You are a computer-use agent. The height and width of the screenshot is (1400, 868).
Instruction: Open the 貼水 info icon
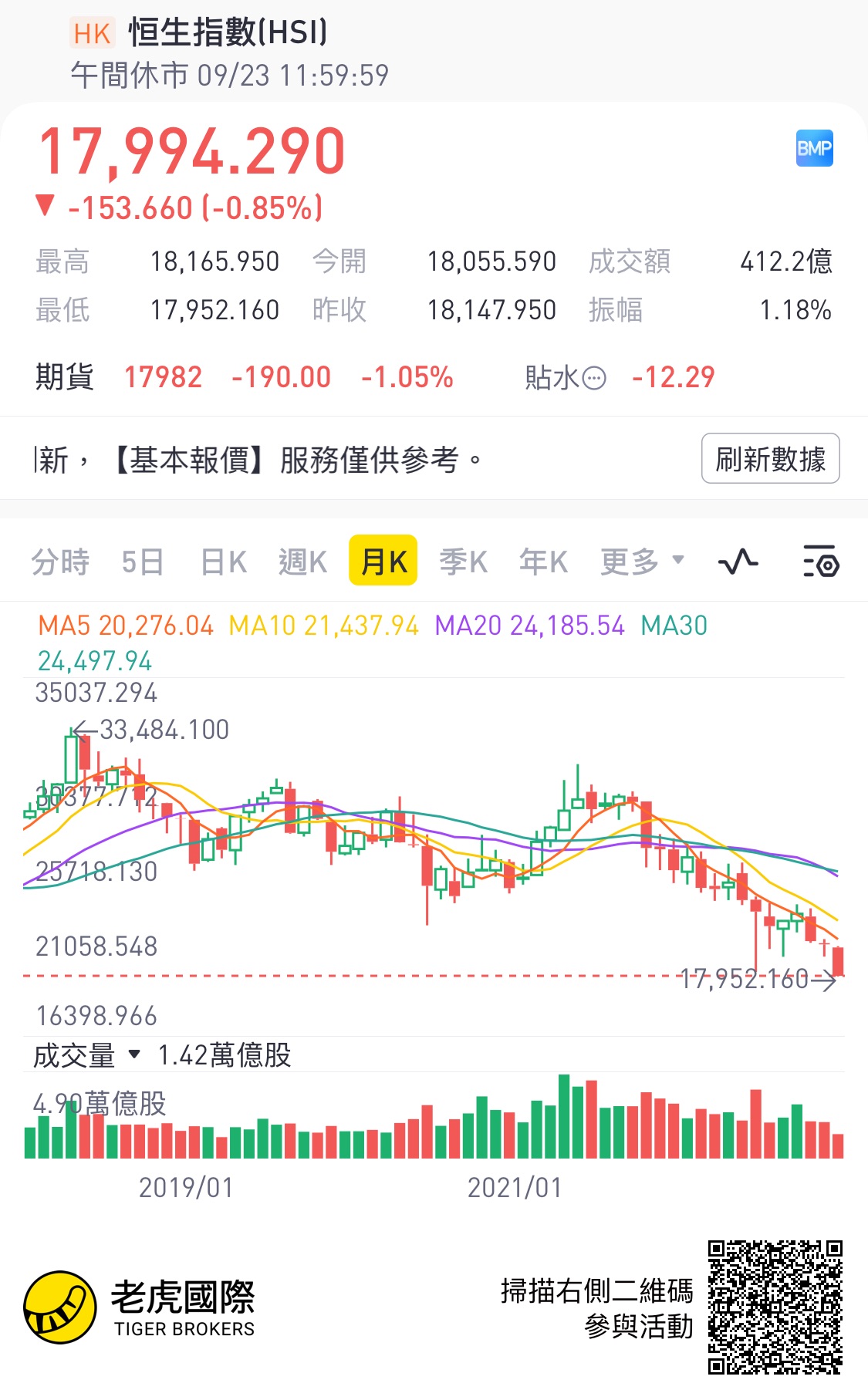pyautogui.click(x=594, y=378)
